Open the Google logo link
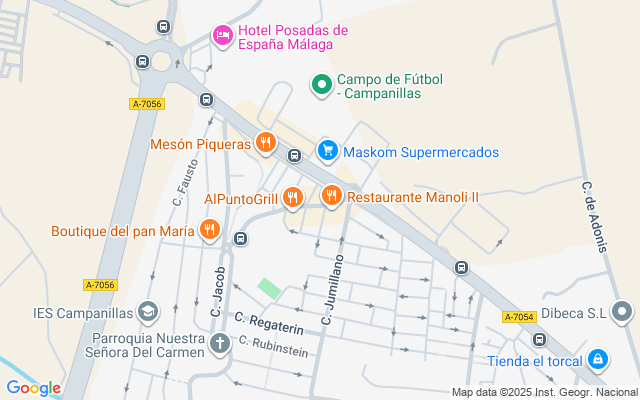640x400 pixels. [33, 388]
